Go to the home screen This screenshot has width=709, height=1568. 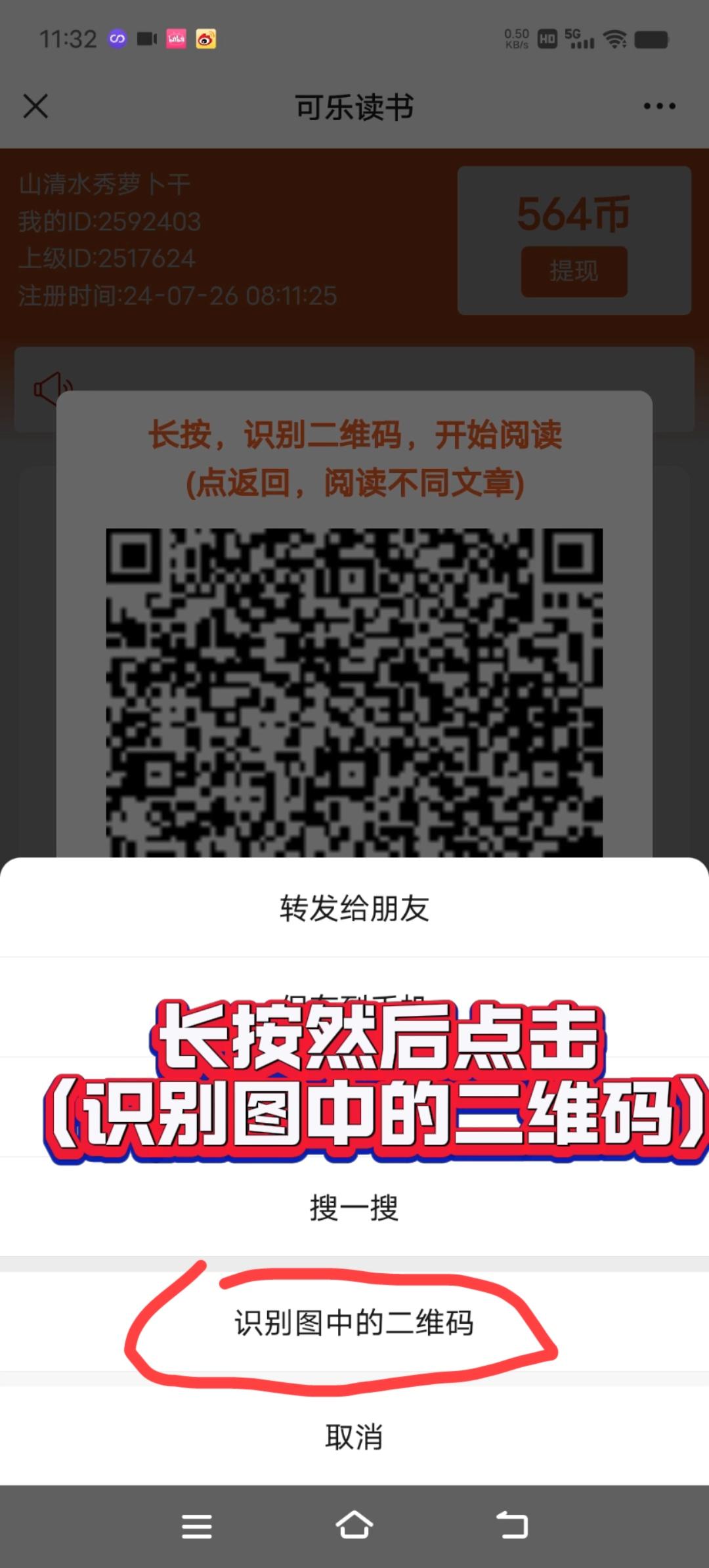pos(354,1525)
